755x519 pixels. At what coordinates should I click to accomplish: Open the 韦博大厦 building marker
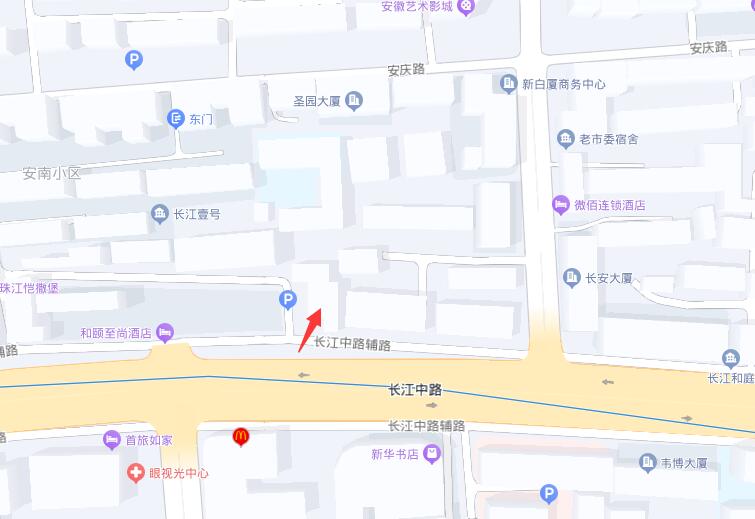(x=648, y=462)
